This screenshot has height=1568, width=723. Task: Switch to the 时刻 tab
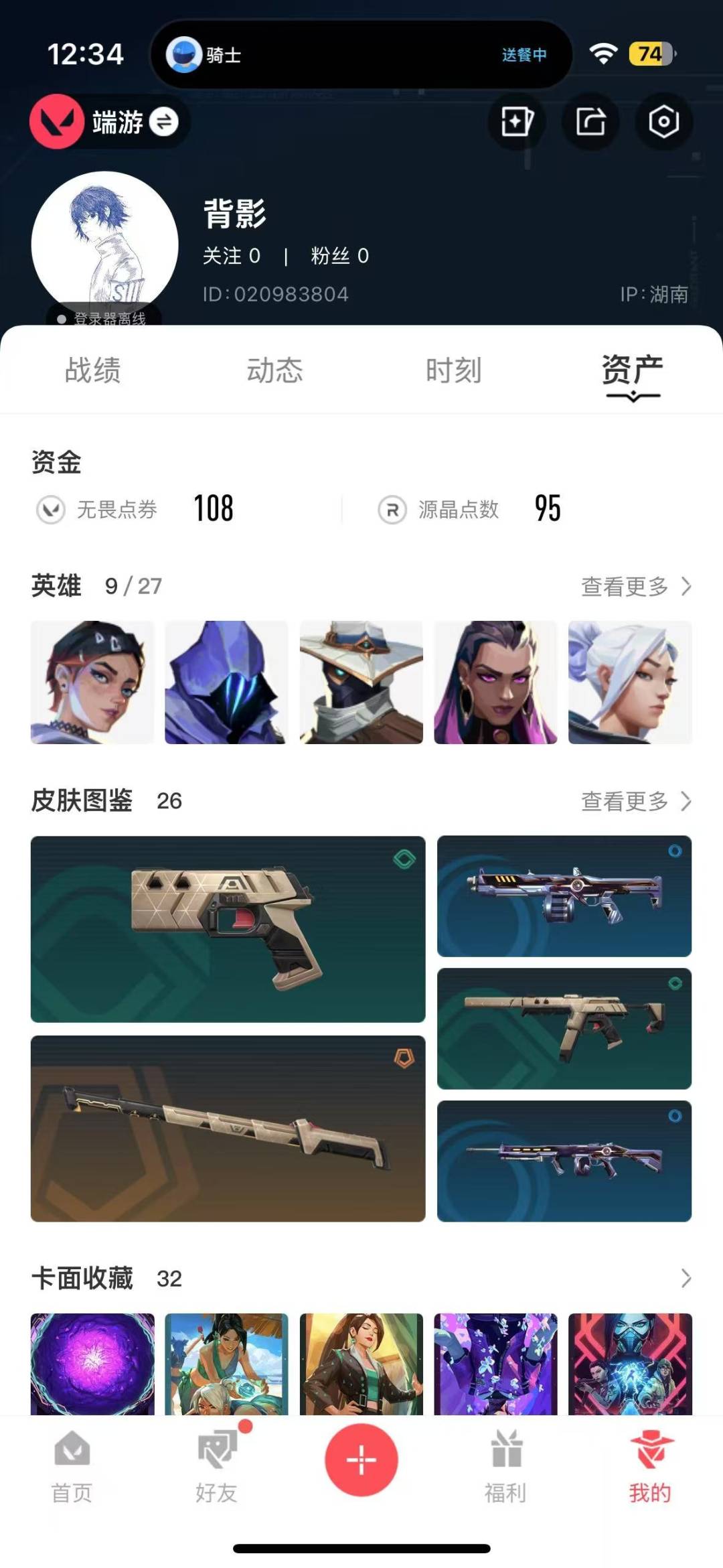click(x=454, y=370)
